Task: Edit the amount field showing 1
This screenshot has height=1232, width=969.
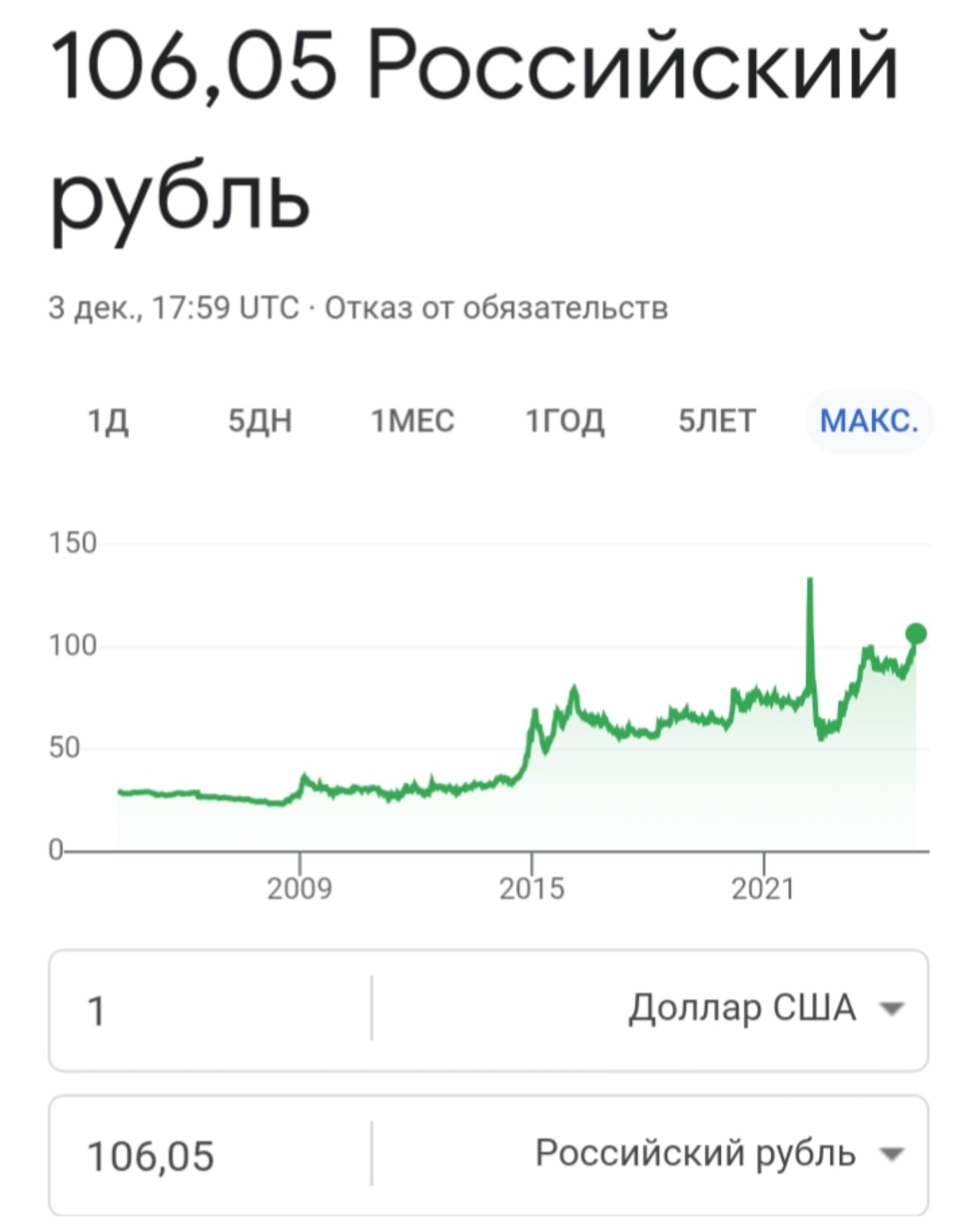Action: 210,1011
